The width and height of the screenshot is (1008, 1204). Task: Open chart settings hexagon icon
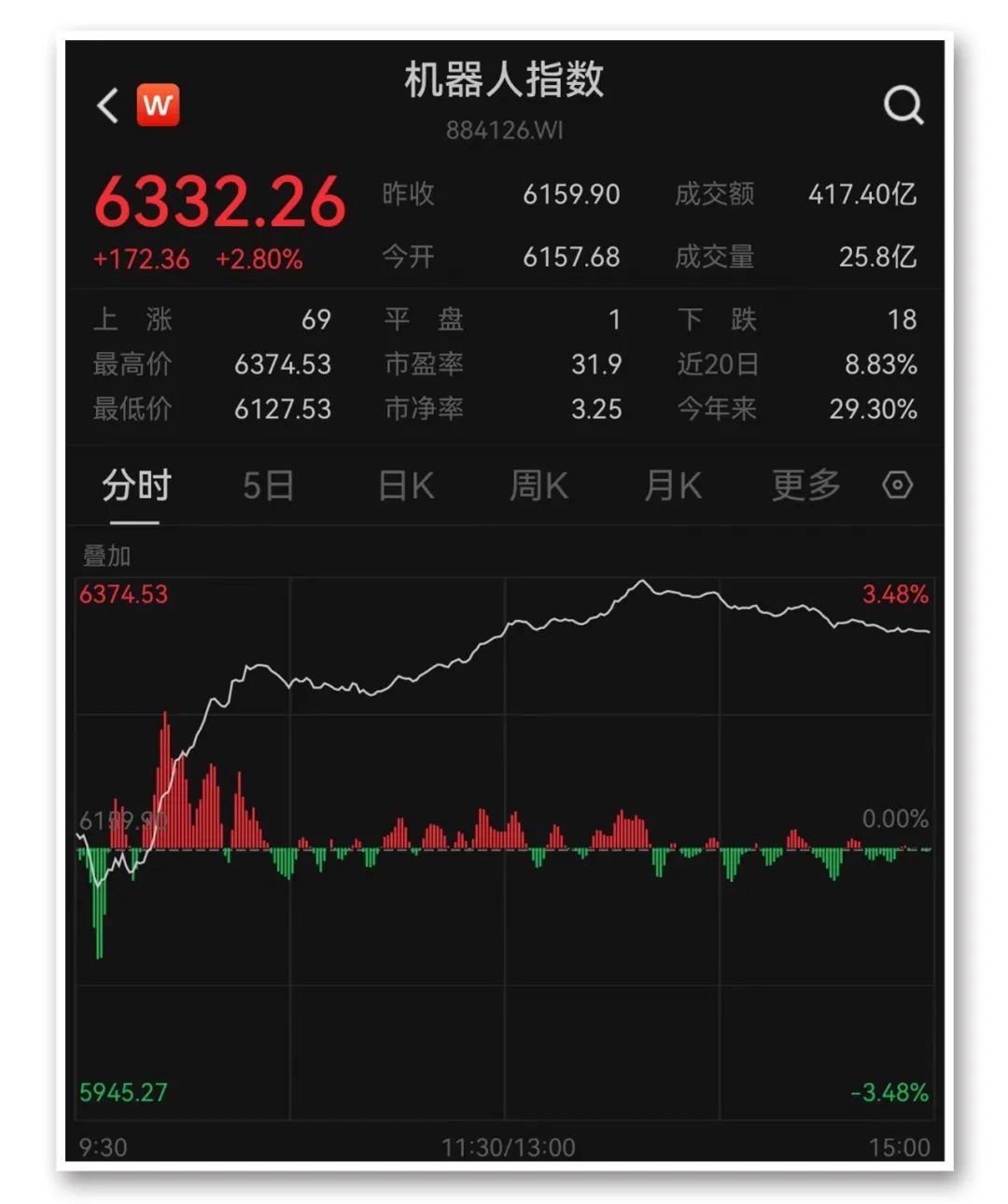pyautogui.click(x=897, y=485)
